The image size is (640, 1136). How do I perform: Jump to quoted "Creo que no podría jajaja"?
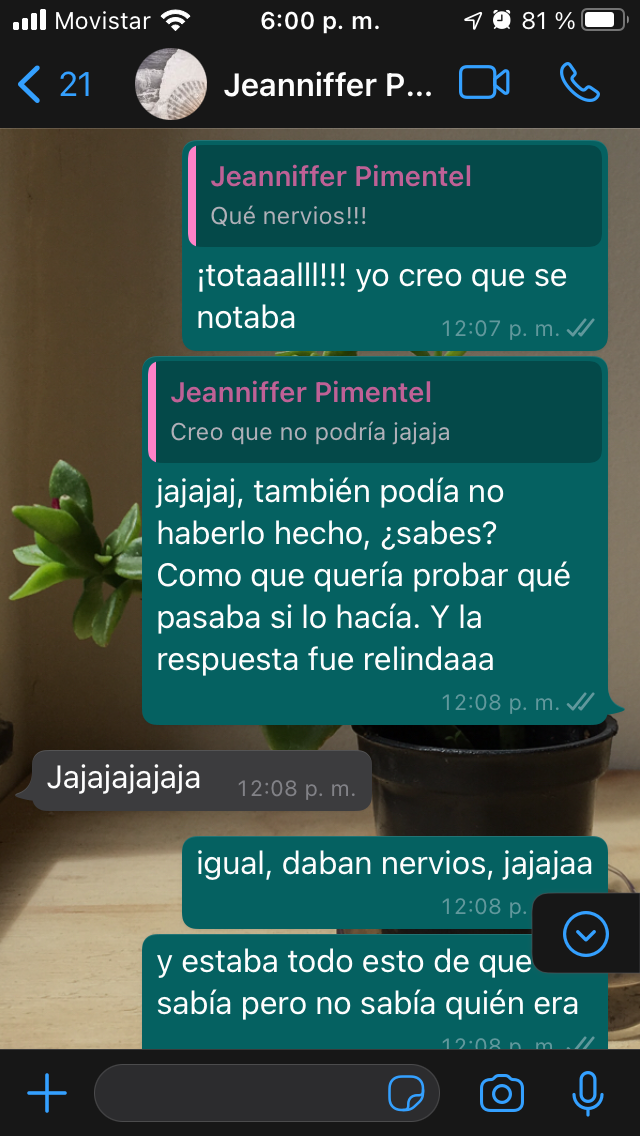376,411
